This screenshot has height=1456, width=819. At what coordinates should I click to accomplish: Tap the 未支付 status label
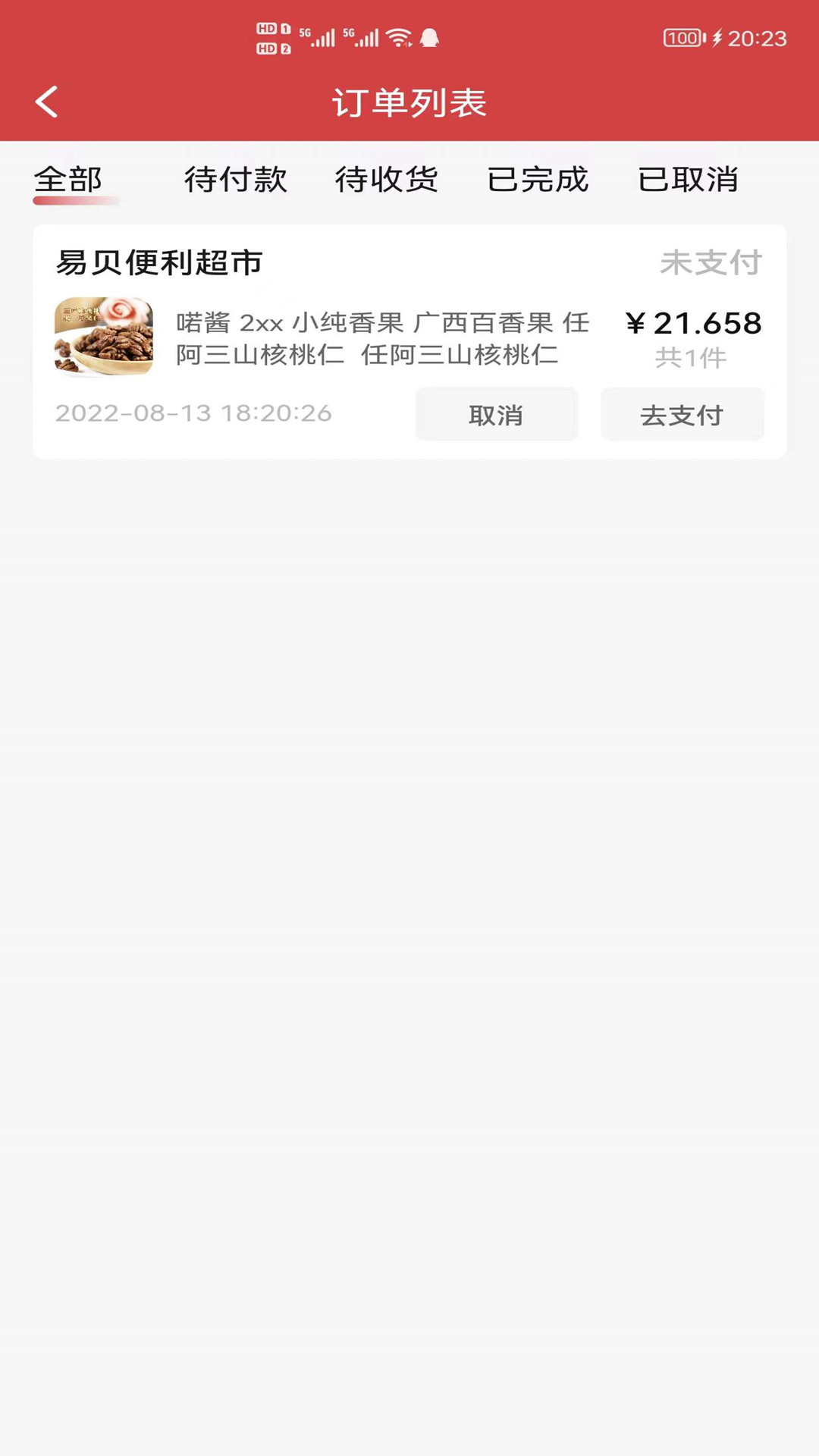point(711,263)
